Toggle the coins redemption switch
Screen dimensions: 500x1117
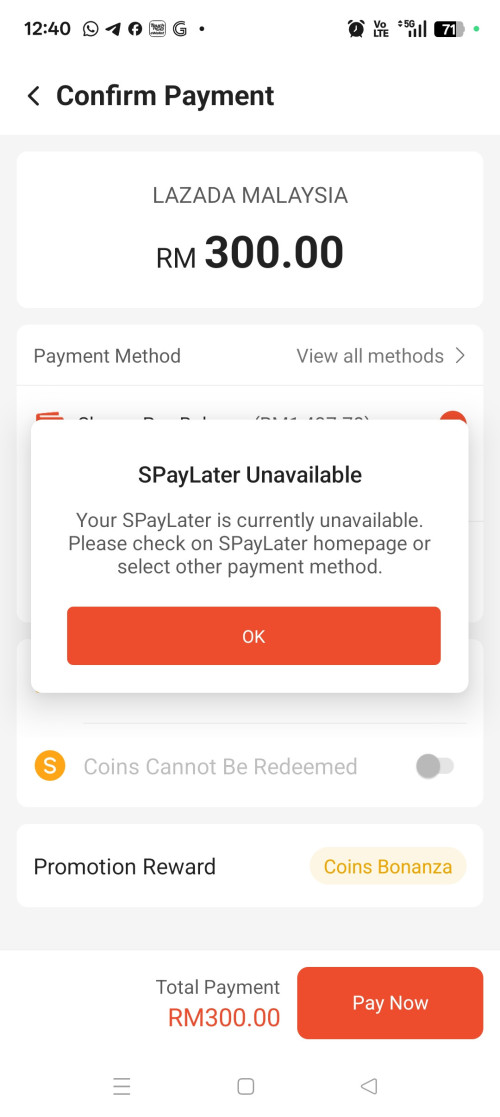435,767
